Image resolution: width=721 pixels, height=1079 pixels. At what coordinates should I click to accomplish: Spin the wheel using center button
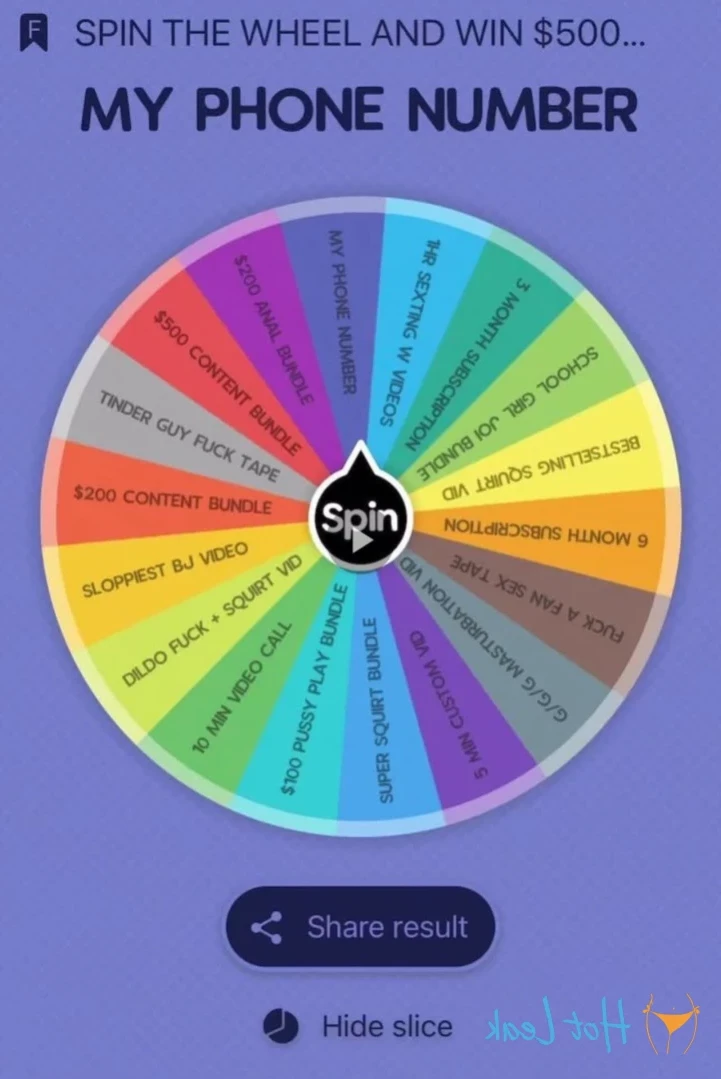coord(360,522)
